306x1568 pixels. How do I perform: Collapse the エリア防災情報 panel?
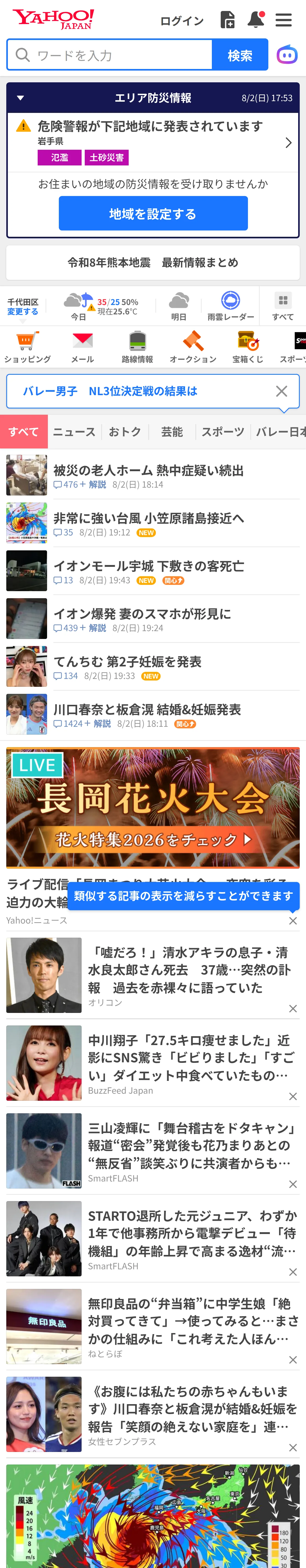pos(21,98)
